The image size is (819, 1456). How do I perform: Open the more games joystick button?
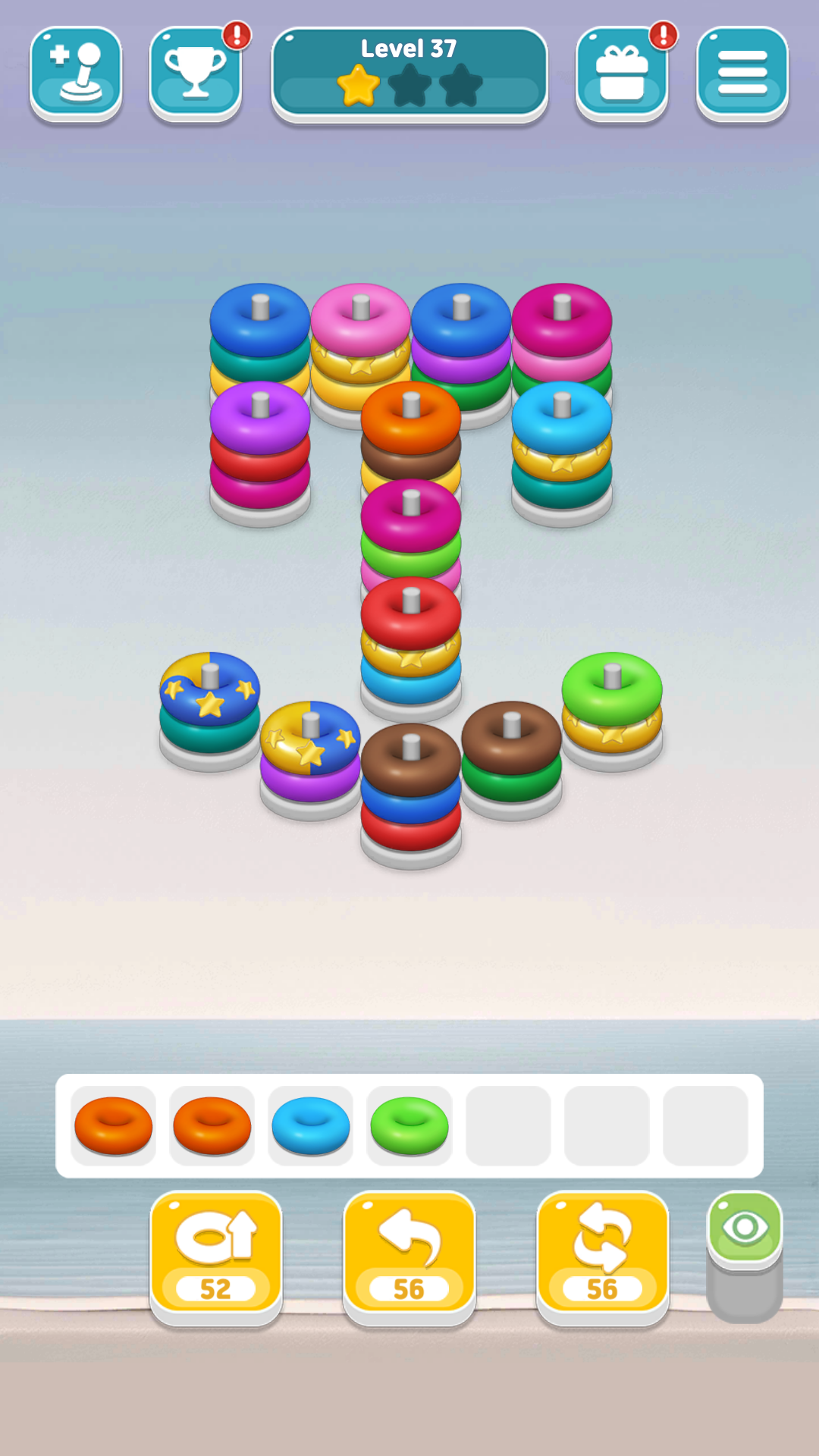76,73
